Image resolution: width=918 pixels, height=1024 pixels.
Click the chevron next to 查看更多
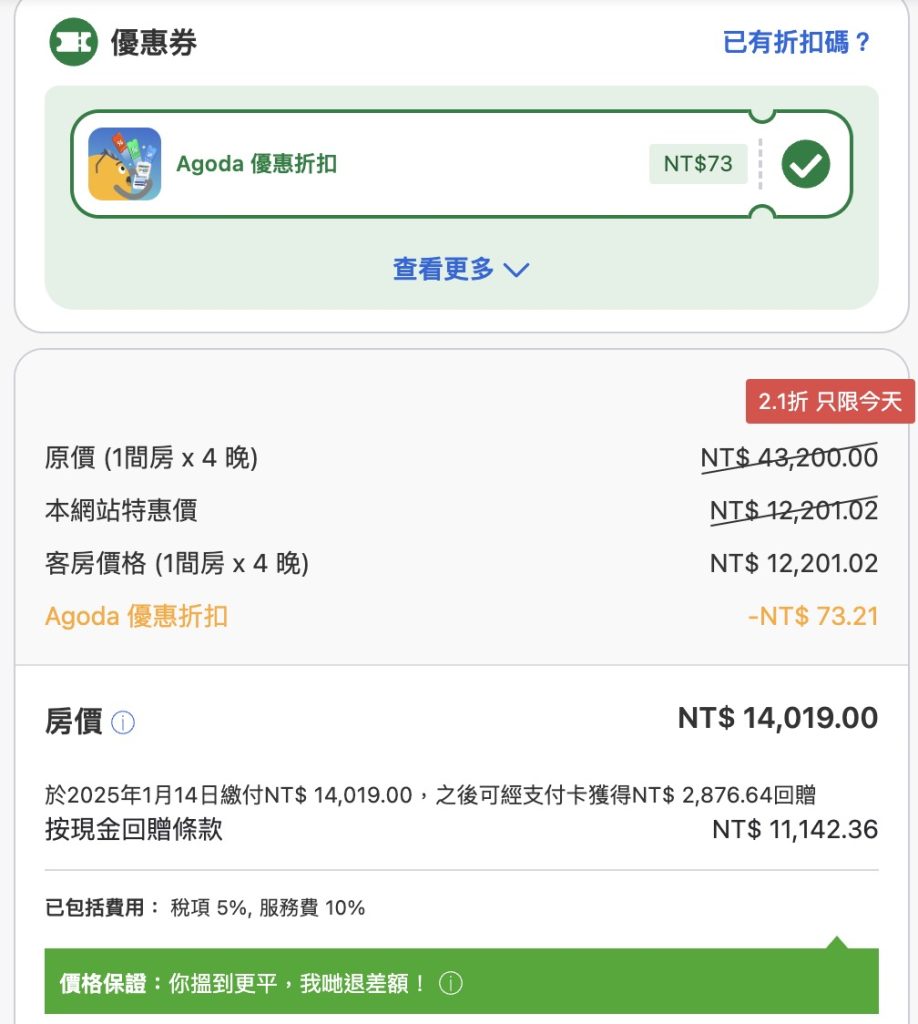(515, 269)
